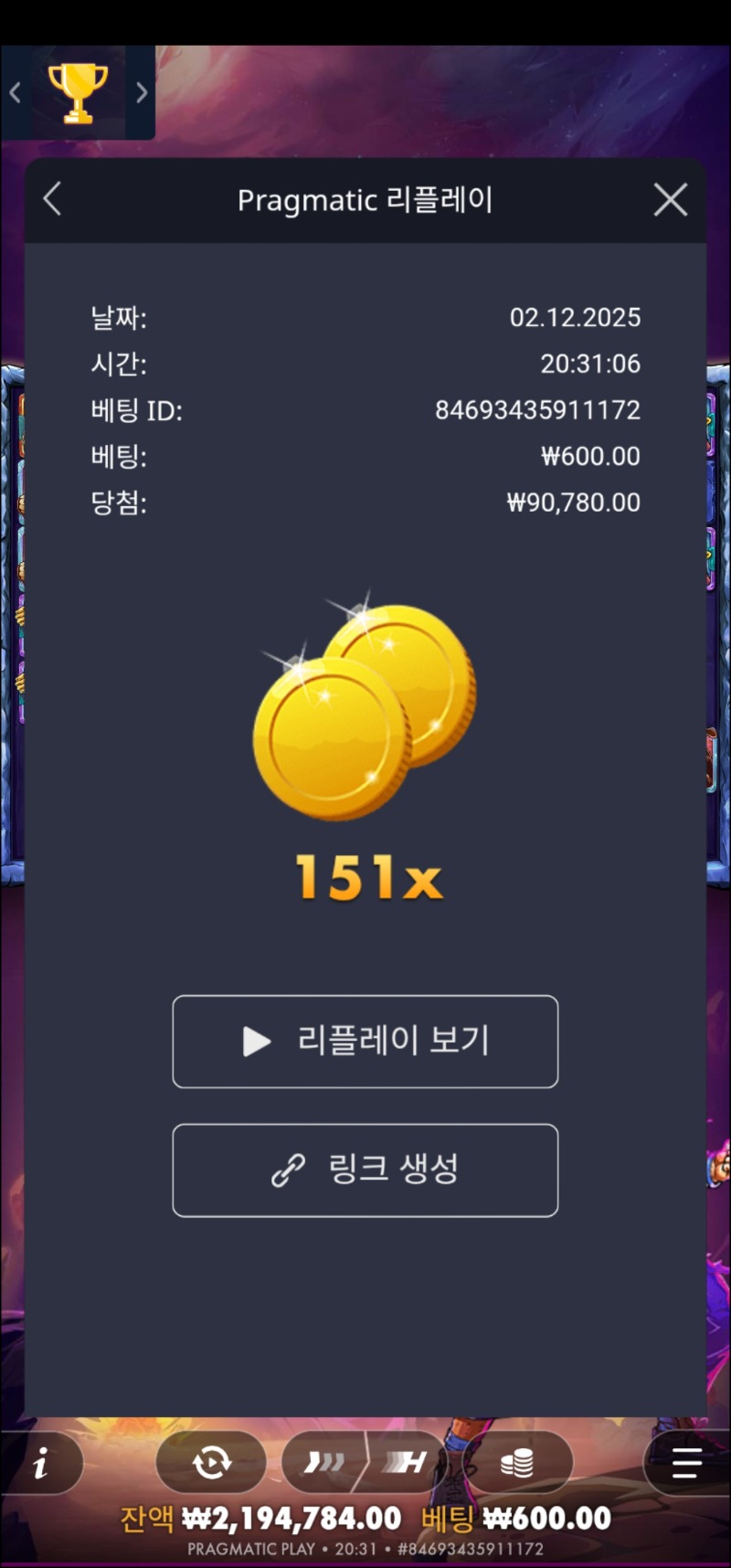Tap the right arrow beside the trophy
Viewport: 731px width, 1568px height.
(142, 92)
